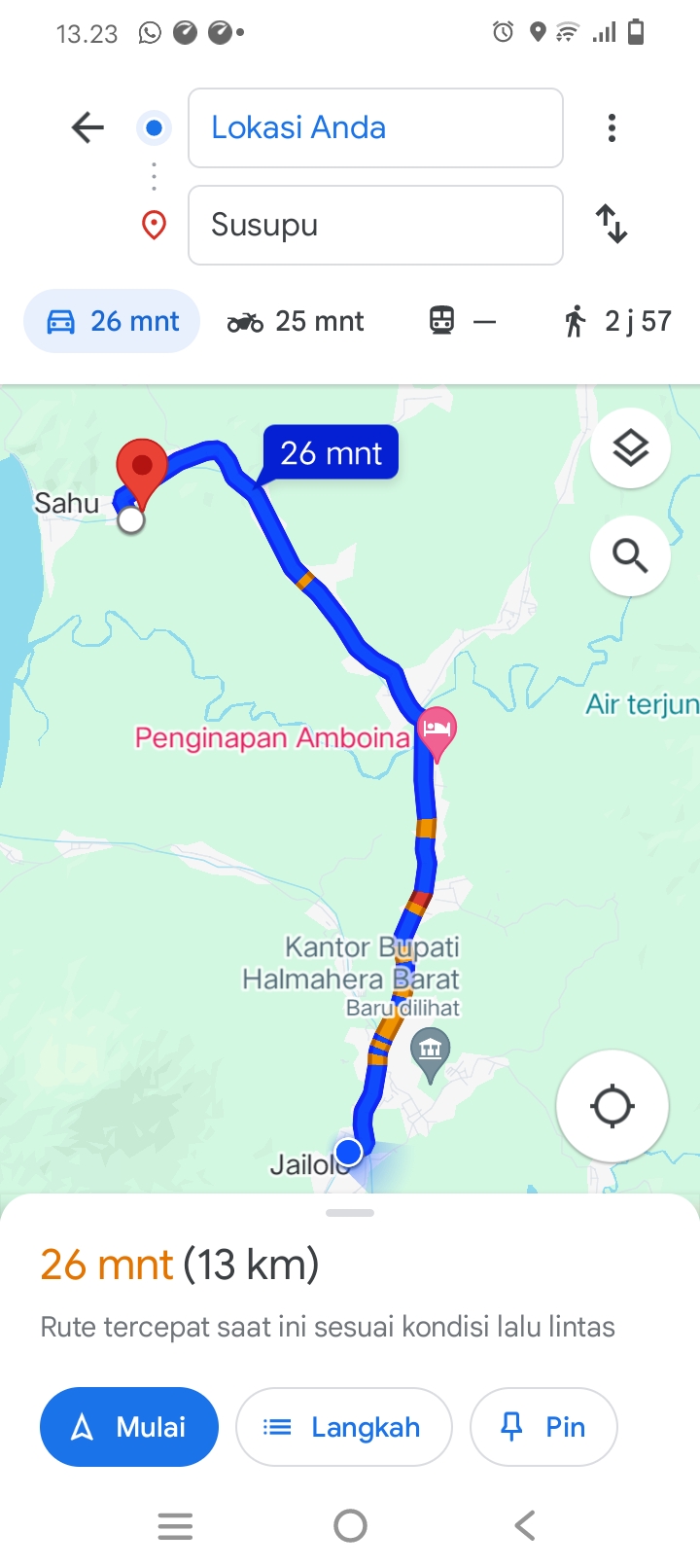View route steps via Langkah
The image size is (700, 1568).
(x=344, y=1427)
